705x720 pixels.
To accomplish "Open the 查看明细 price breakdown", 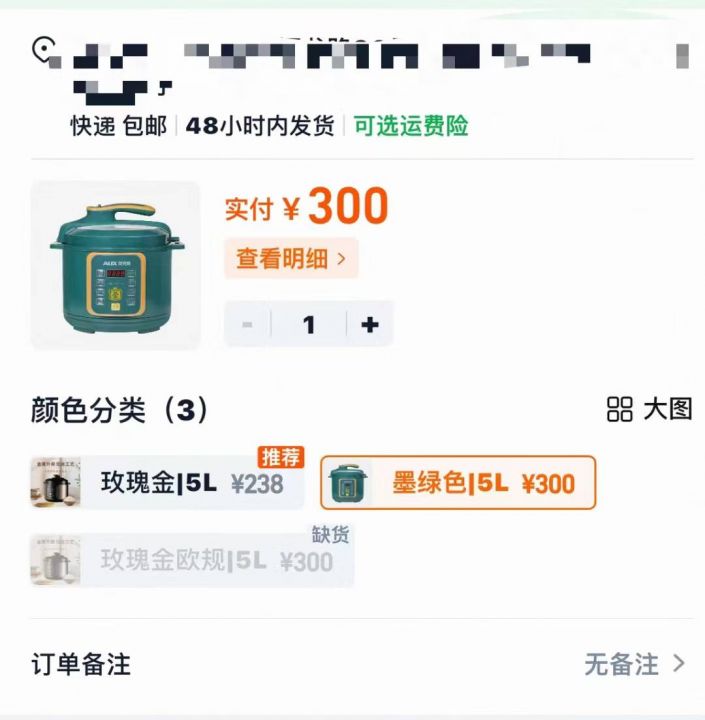I will 291,259.
